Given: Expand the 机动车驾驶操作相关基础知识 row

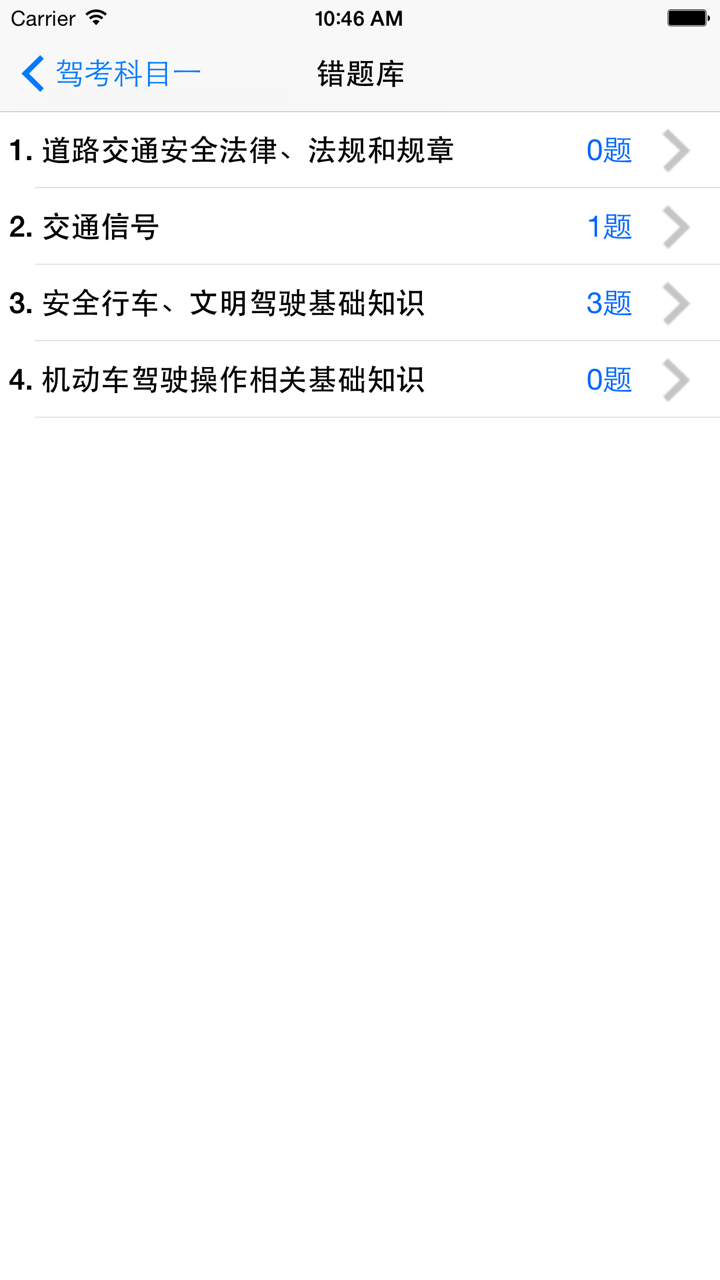Looking at the screenshot, I should click(x=300, y=380).
